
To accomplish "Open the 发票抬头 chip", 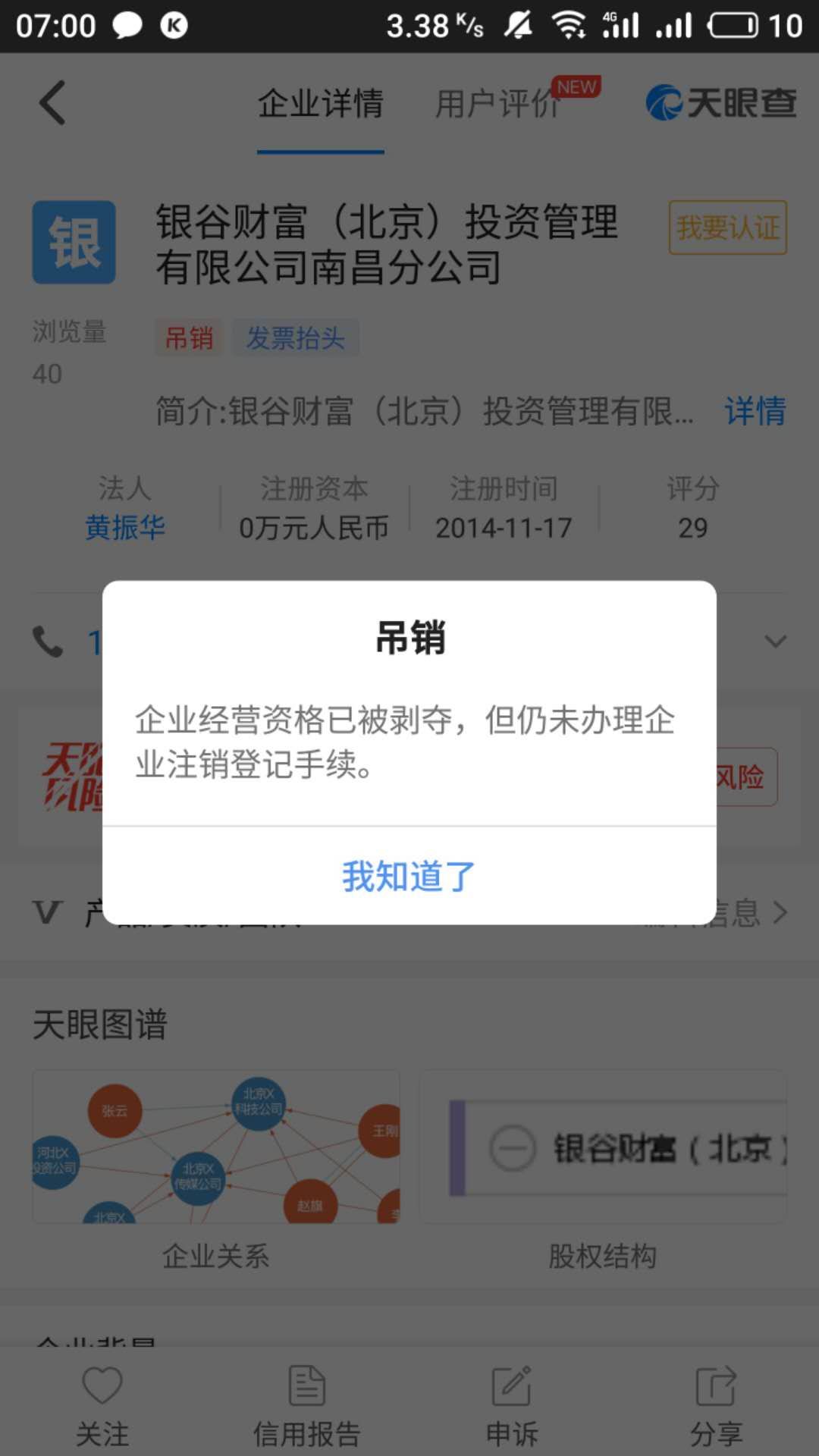I will [x=296, y=337].
